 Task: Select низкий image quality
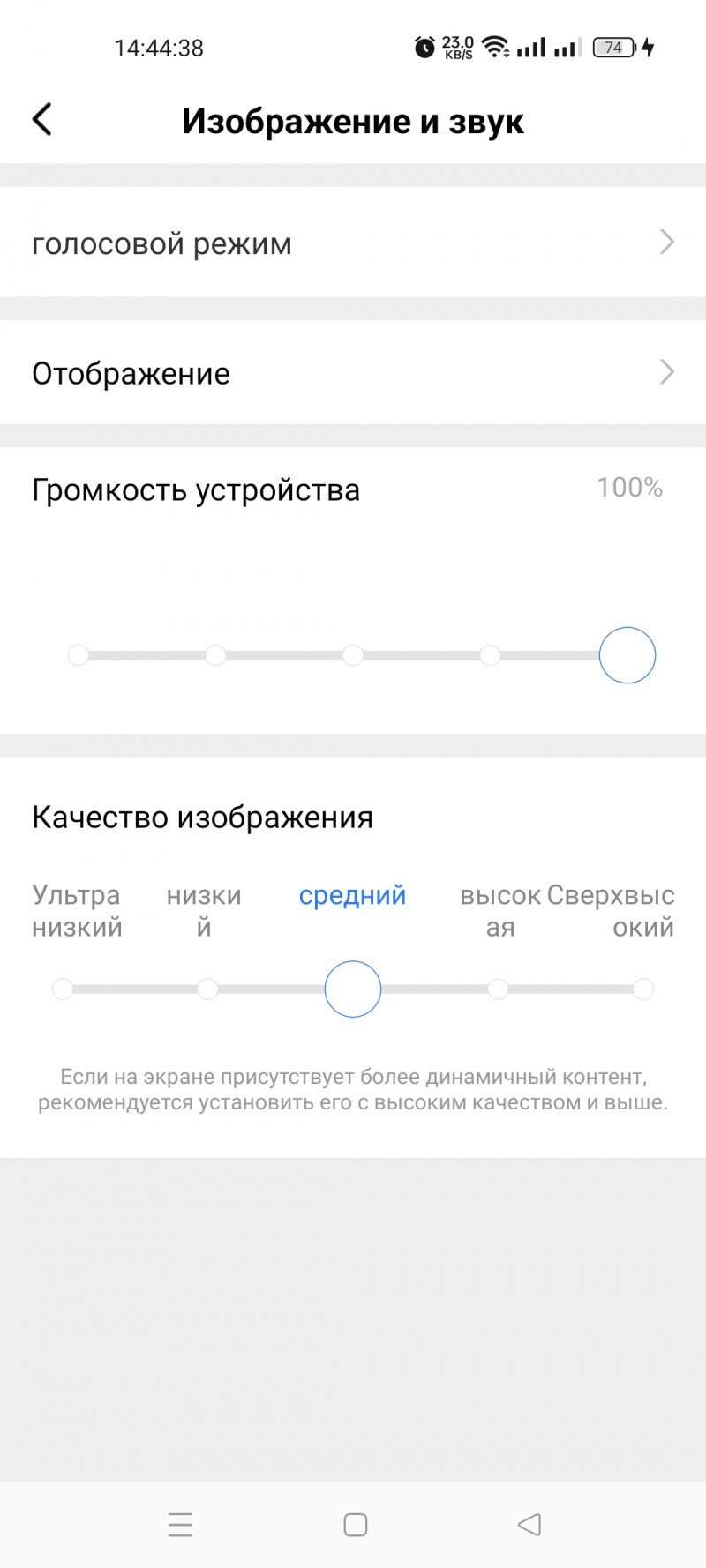(208, 989)
